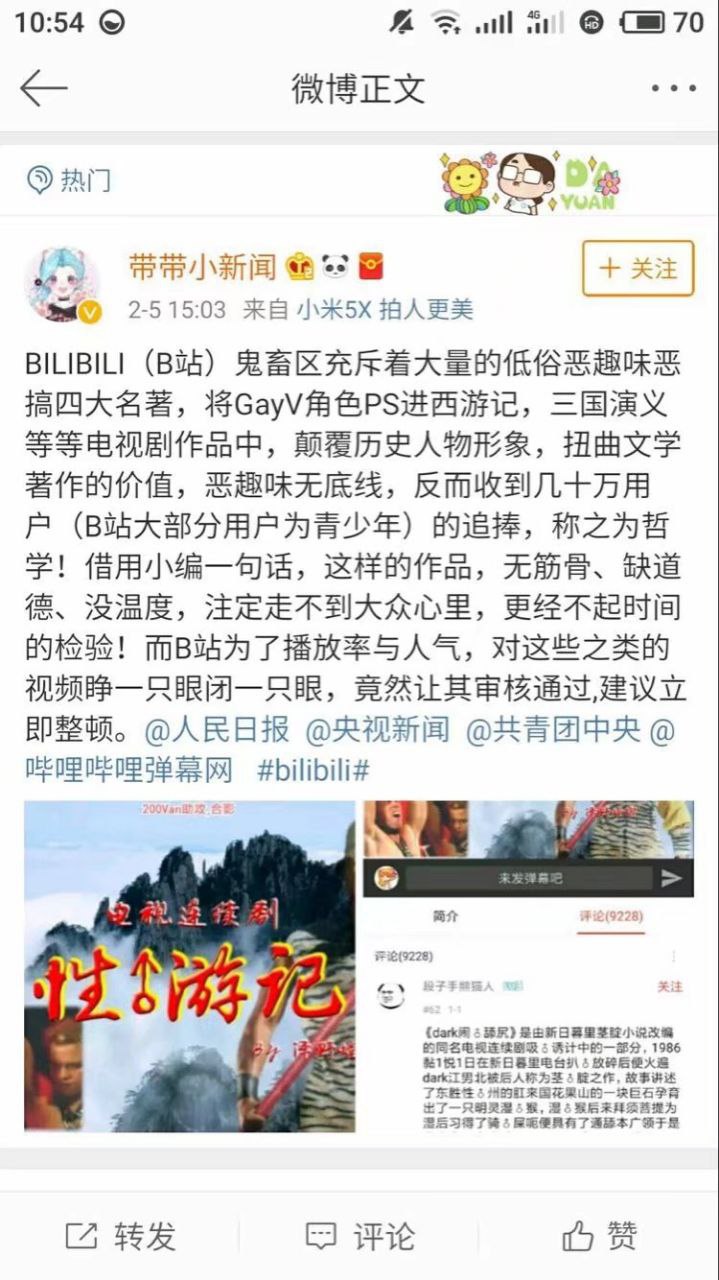View the comments screenshot image
The height and width of the screenshot is (1280, 719).
tap(528, 966)
